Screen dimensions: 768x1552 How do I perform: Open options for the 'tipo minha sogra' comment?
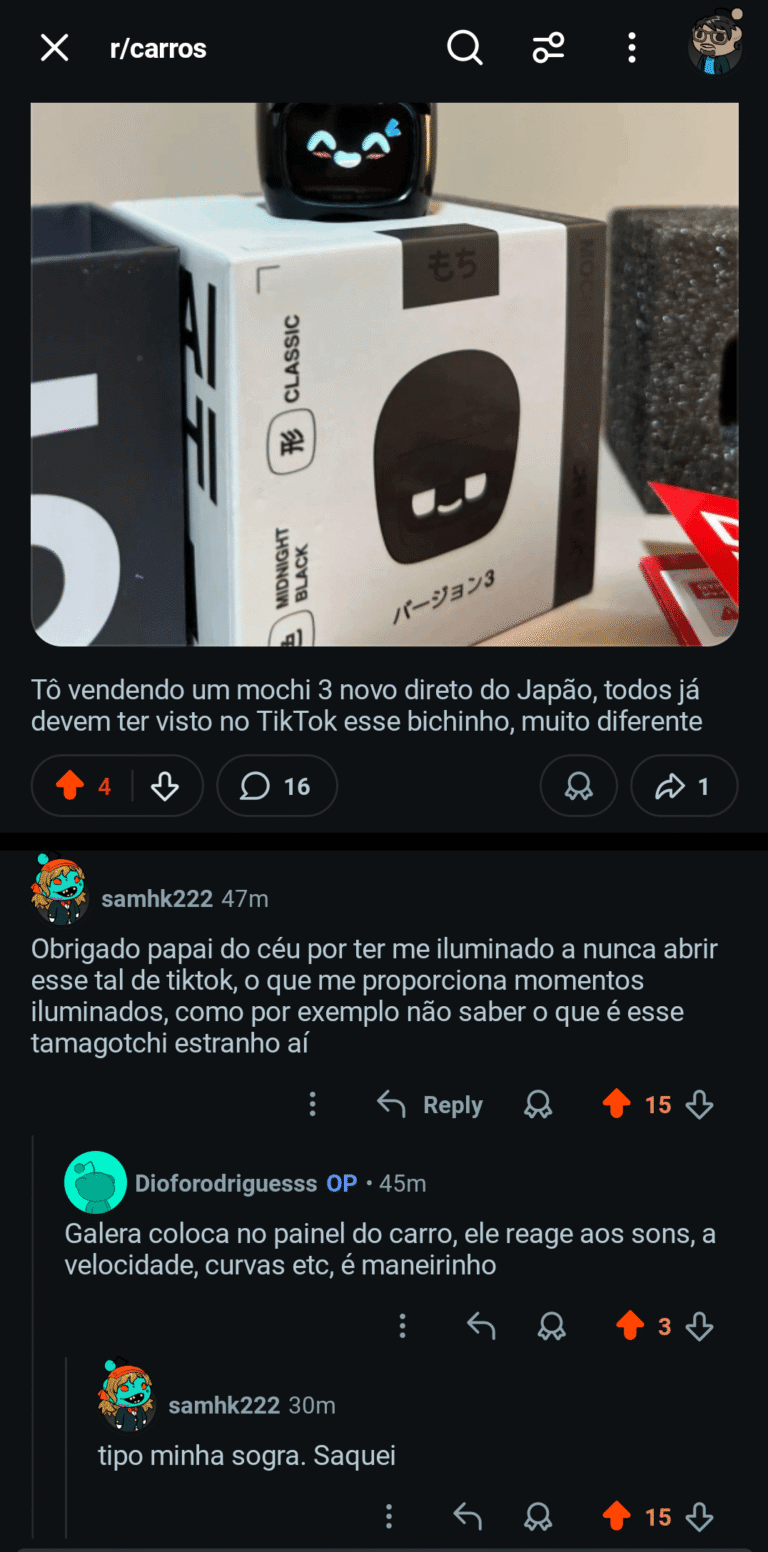tap(389, 1516)
